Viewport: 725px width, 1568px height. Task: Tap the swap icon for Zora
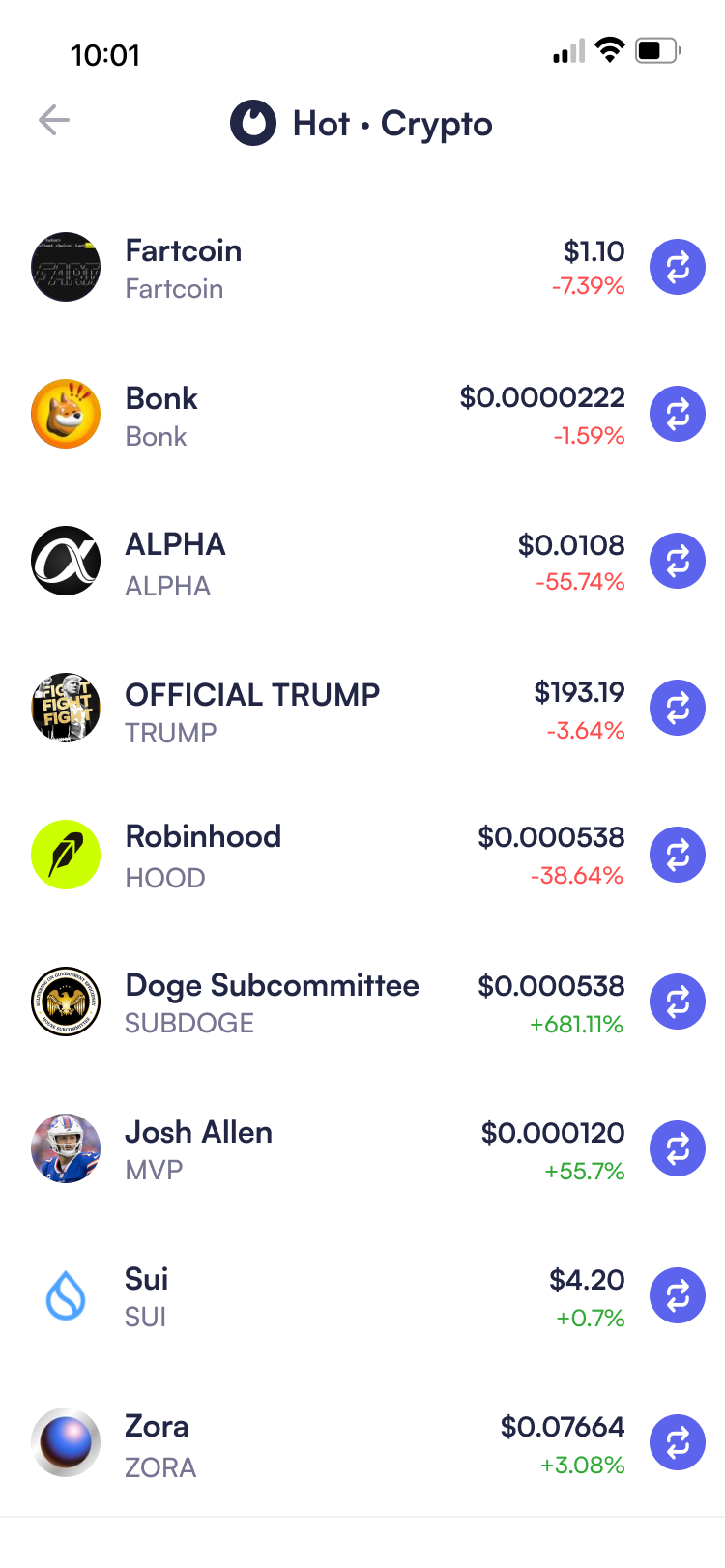coord(678,1442)
